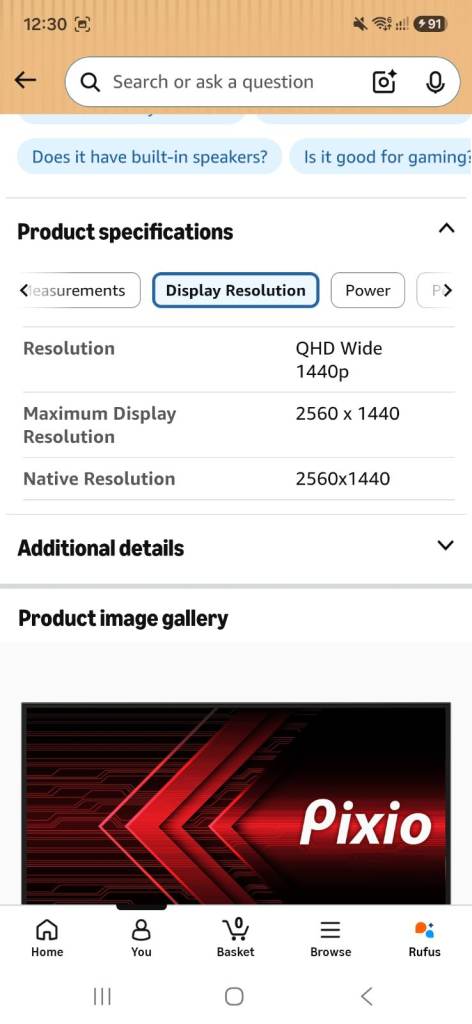This screenshot has width=472, height=1024.
Task: Switch to the Power specification chip
Action: [x=368, y=290]
